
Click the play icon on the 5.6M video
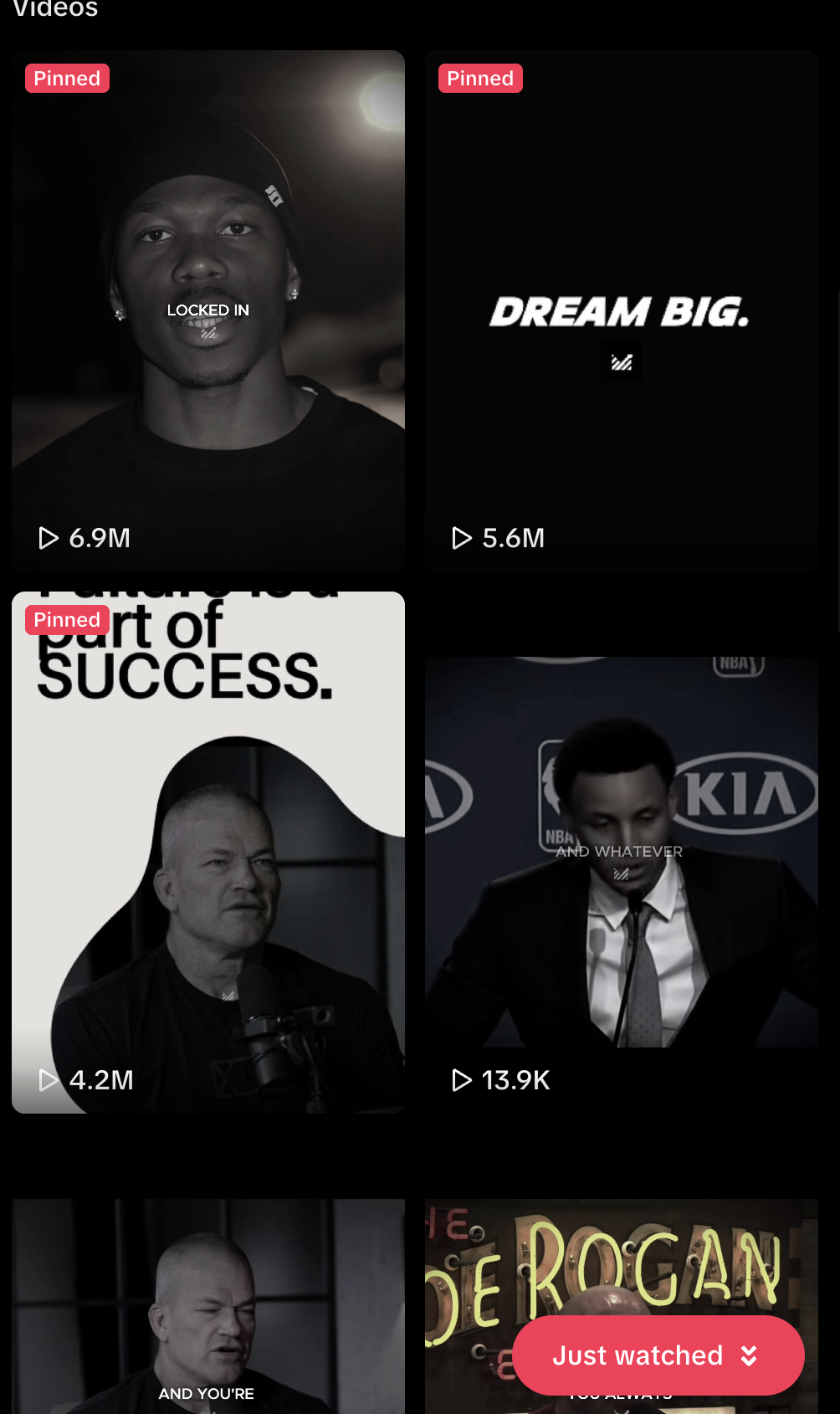click(x=460, y=539)
